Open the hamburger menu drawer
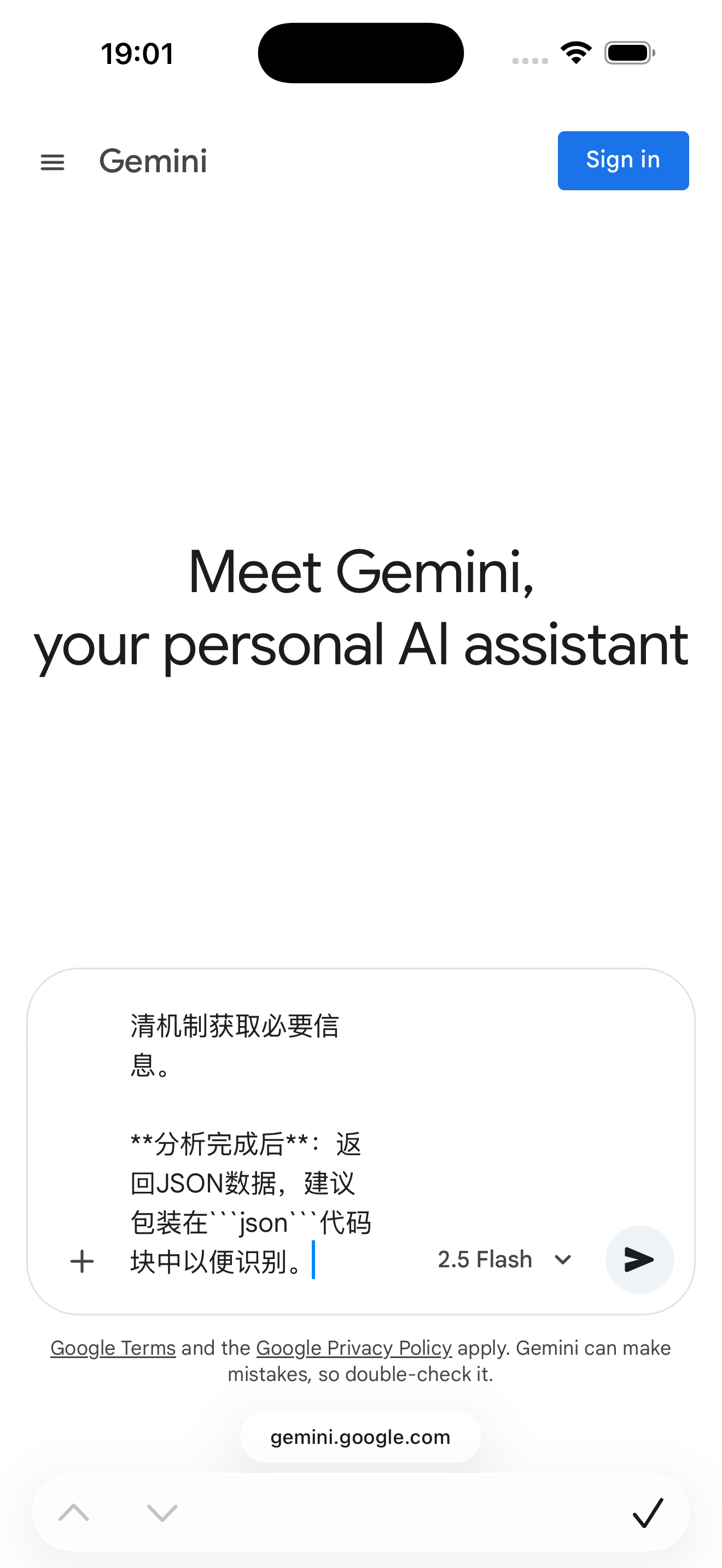The height and width of the screenshot is (1568, 722). [53, 162]
